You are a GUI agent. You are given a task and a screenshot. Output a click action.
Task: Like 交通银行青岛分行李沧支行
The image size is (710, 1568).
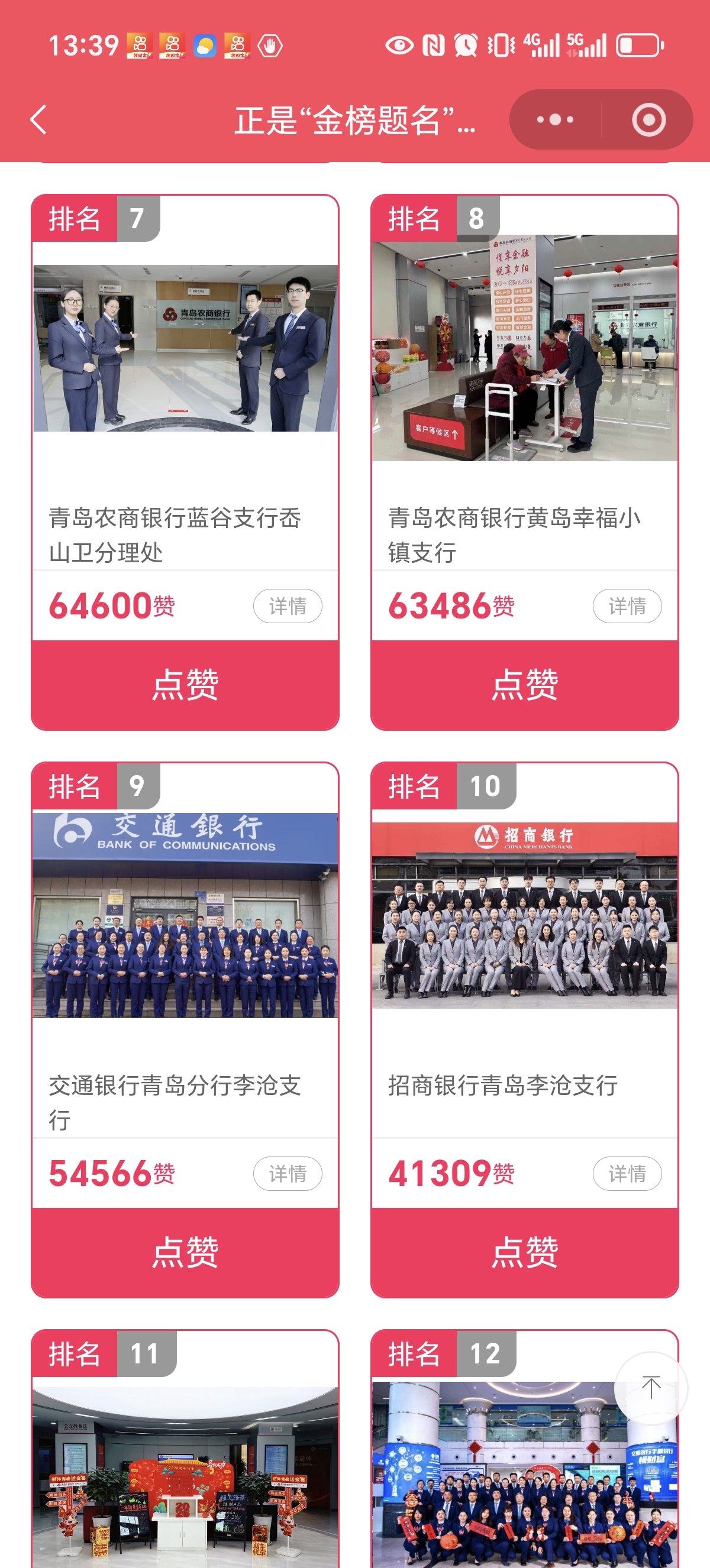point(185,1252)
